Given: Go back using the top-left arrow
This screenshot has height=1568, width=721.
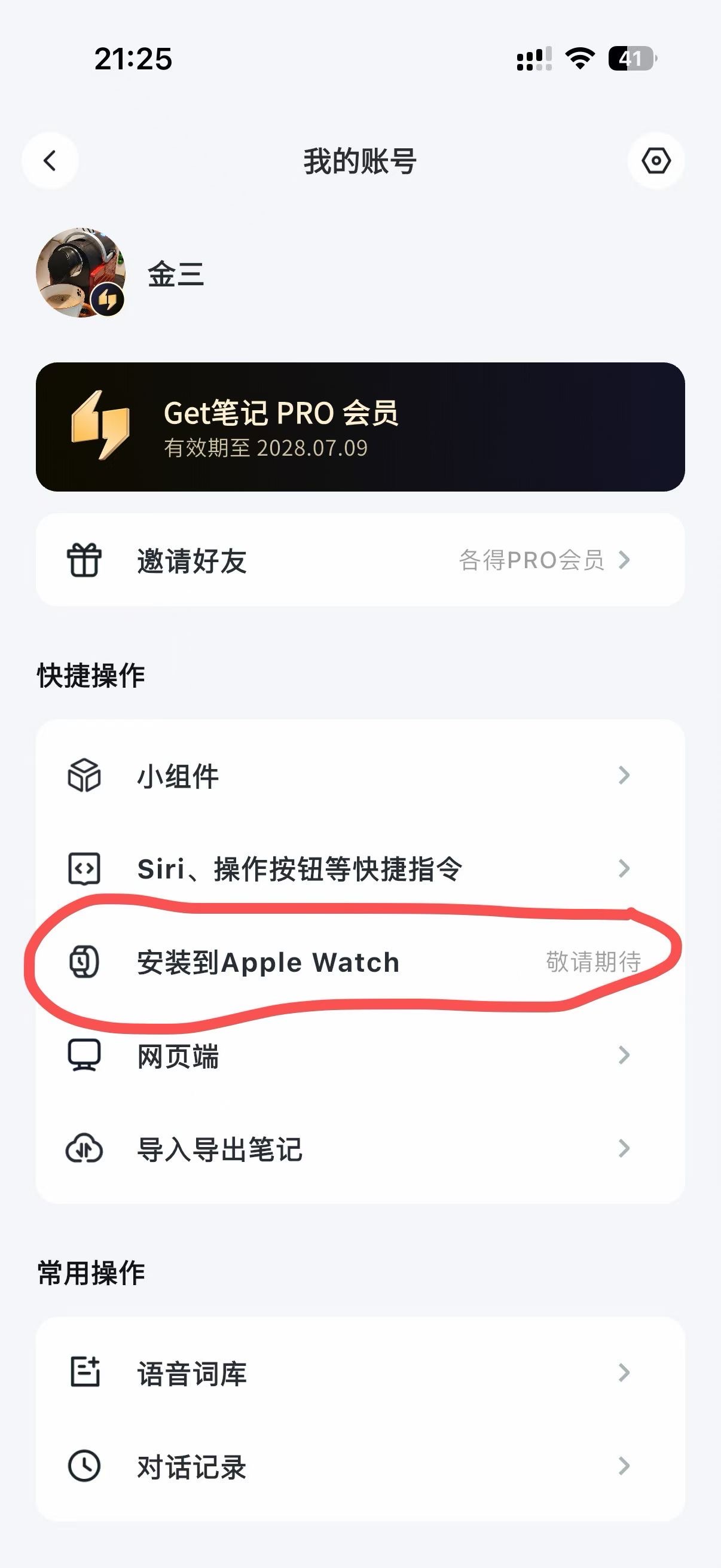Looking at the screenshot, I should (50, 161).
